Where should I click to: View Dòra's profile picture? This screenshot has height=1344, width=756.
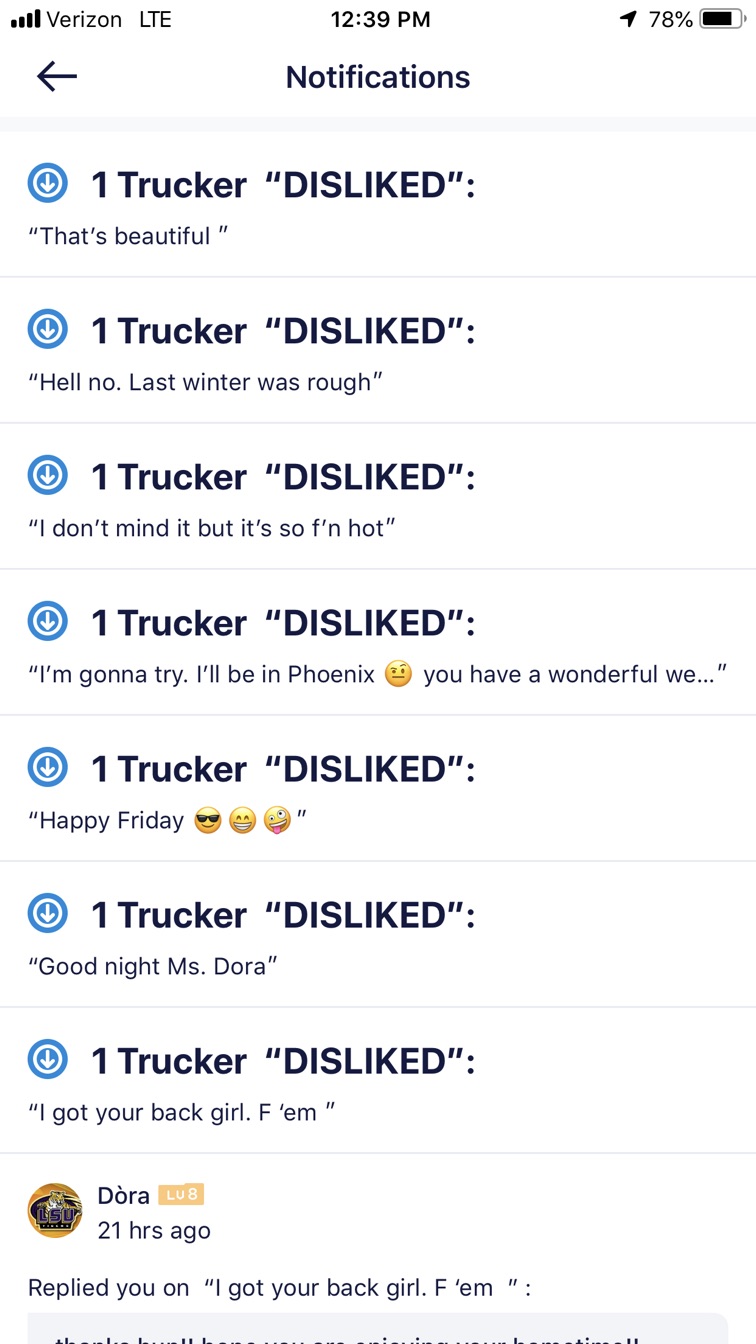(x=55, y=1211)
